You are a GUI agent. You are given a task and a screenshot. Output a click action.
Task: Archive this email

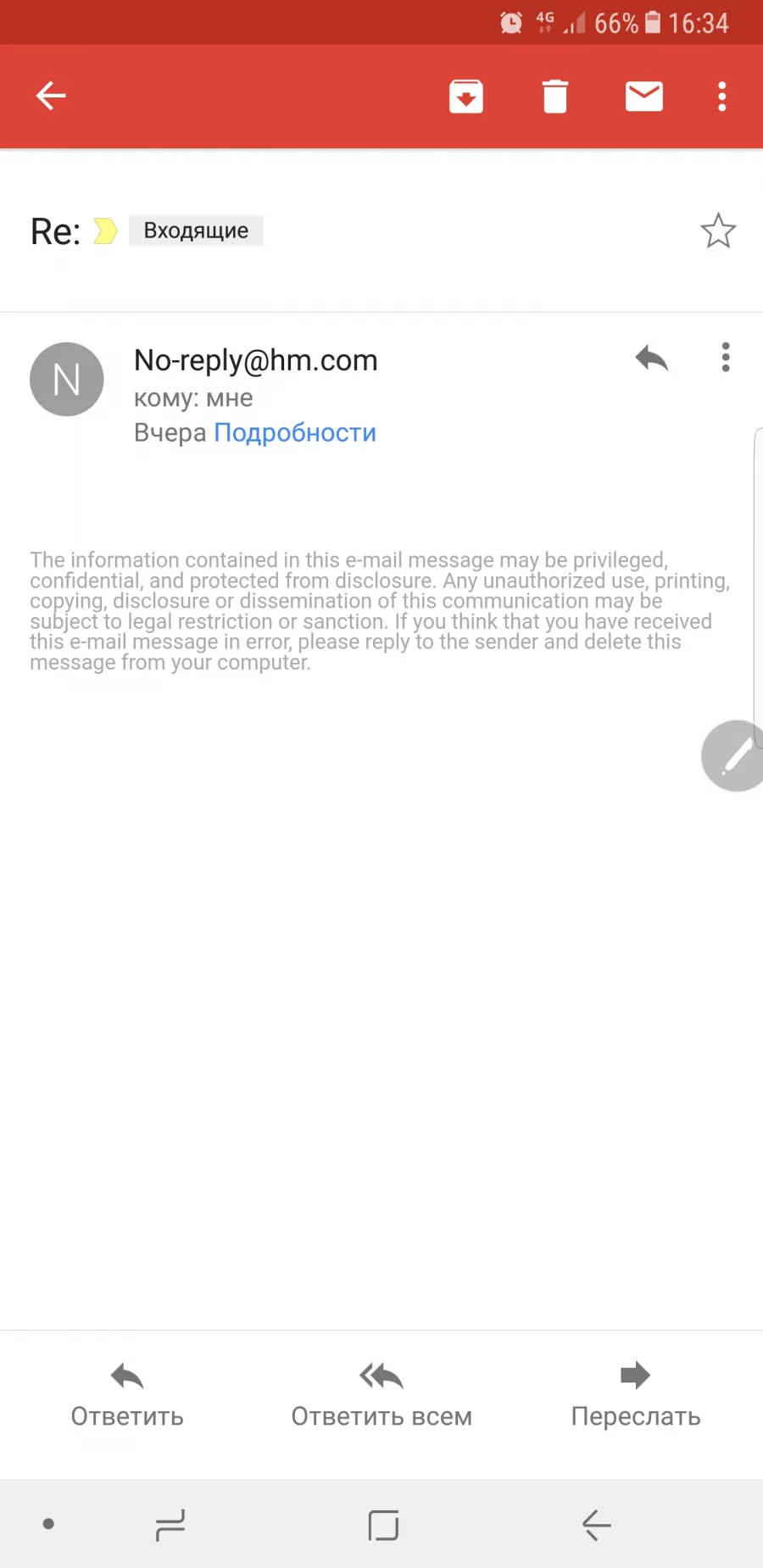[x=466, y=97]
